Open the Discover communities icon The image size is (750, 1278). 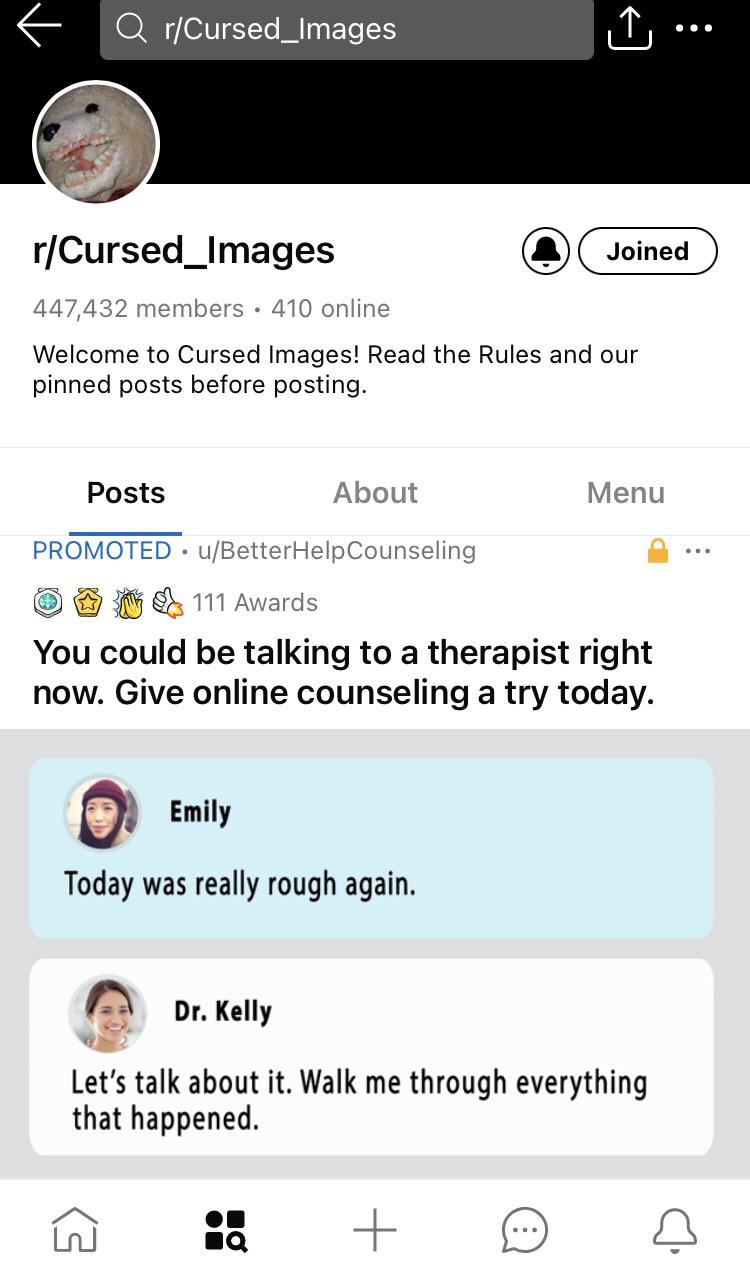(x=224, y=1231)
